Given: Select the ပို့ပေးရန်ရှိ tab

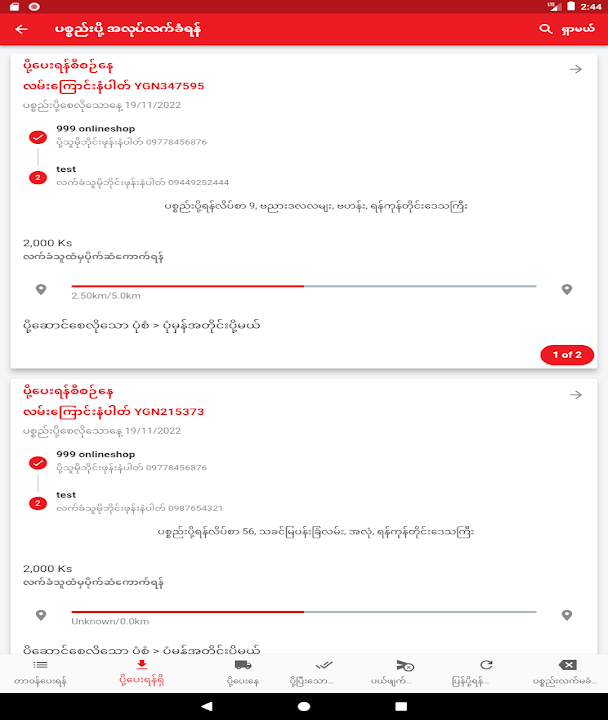Looking at the screenshot, I should [142, 672].
